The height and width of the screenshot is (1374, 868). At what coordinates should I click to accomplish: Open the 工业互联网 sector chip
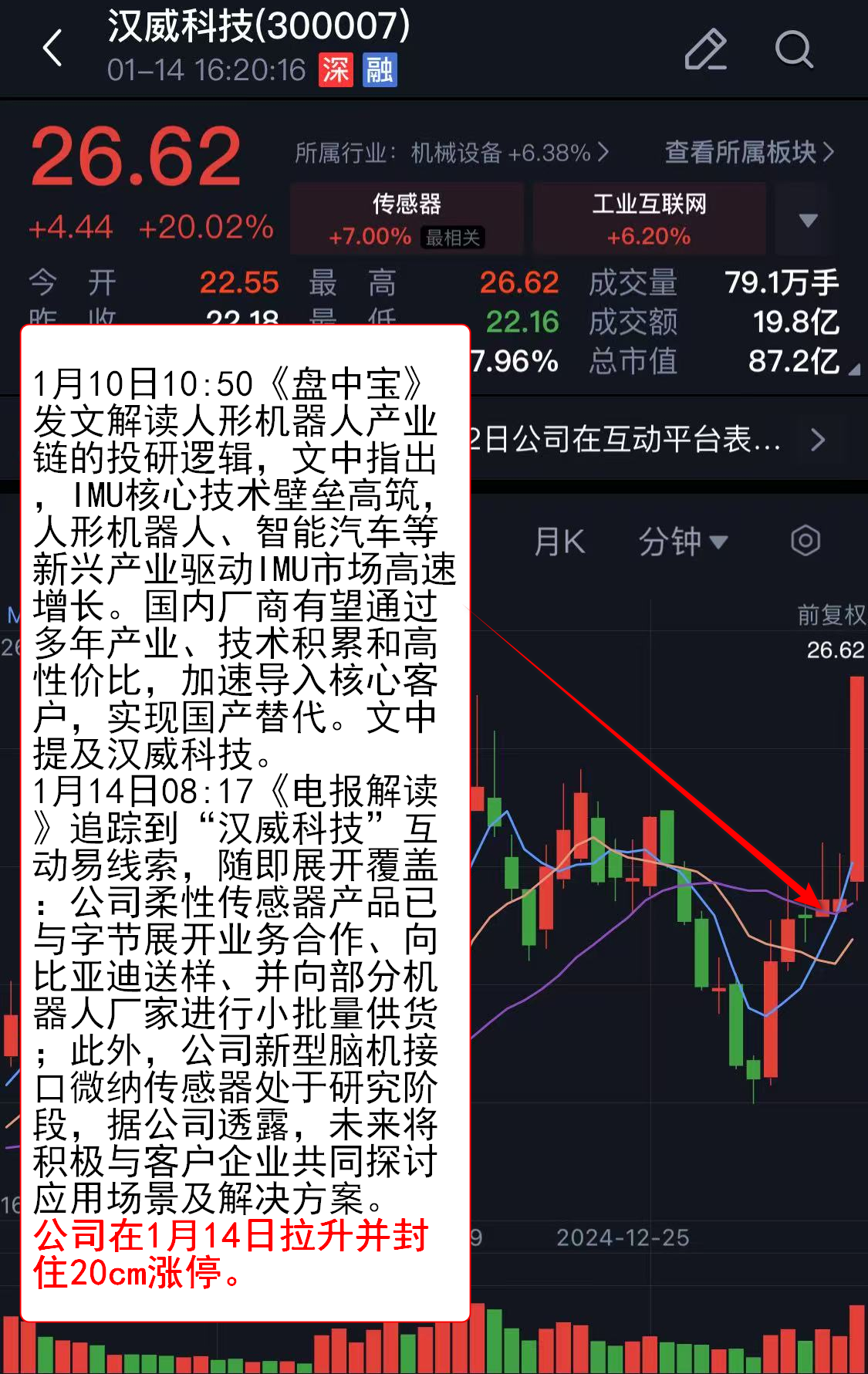[x=649, y=219]
